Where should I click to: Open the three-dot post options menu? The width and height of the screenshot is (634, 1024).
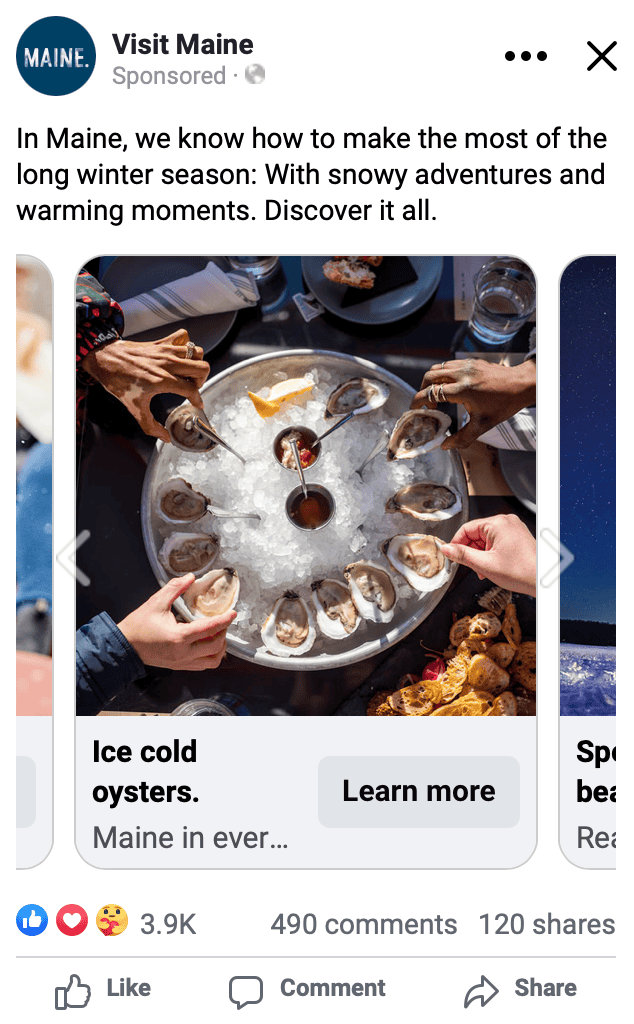click(526, 57)
